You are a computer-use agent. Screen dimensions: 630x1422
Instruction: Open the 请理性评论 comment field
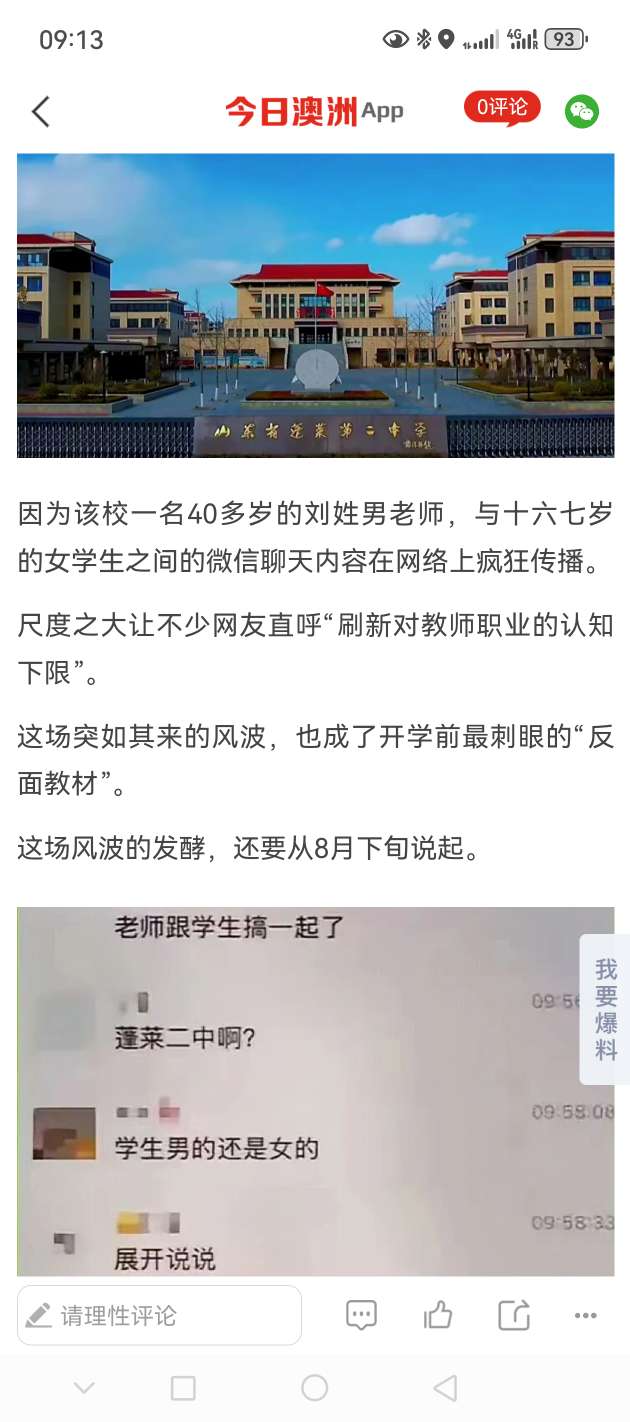click(x=159, y=1315)
